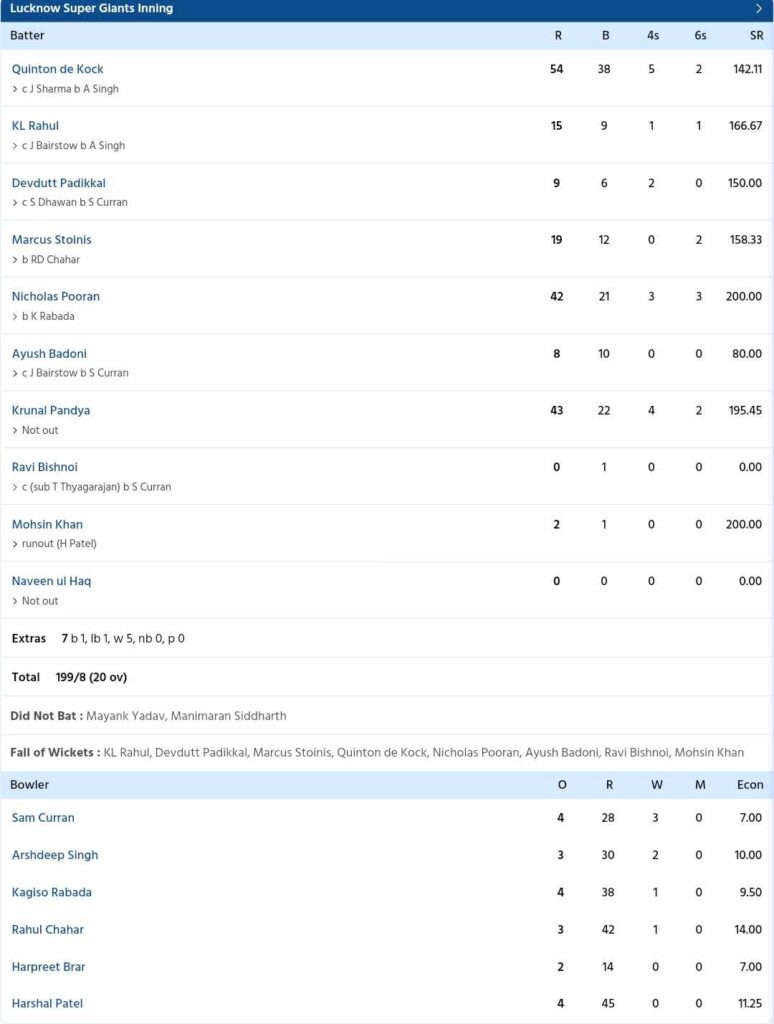Image resolution: width=774 pixels, height=1024 pixels.
Task: Expand Marcus Stoinis's dismissal chevron
Action: tap(14, 259)
